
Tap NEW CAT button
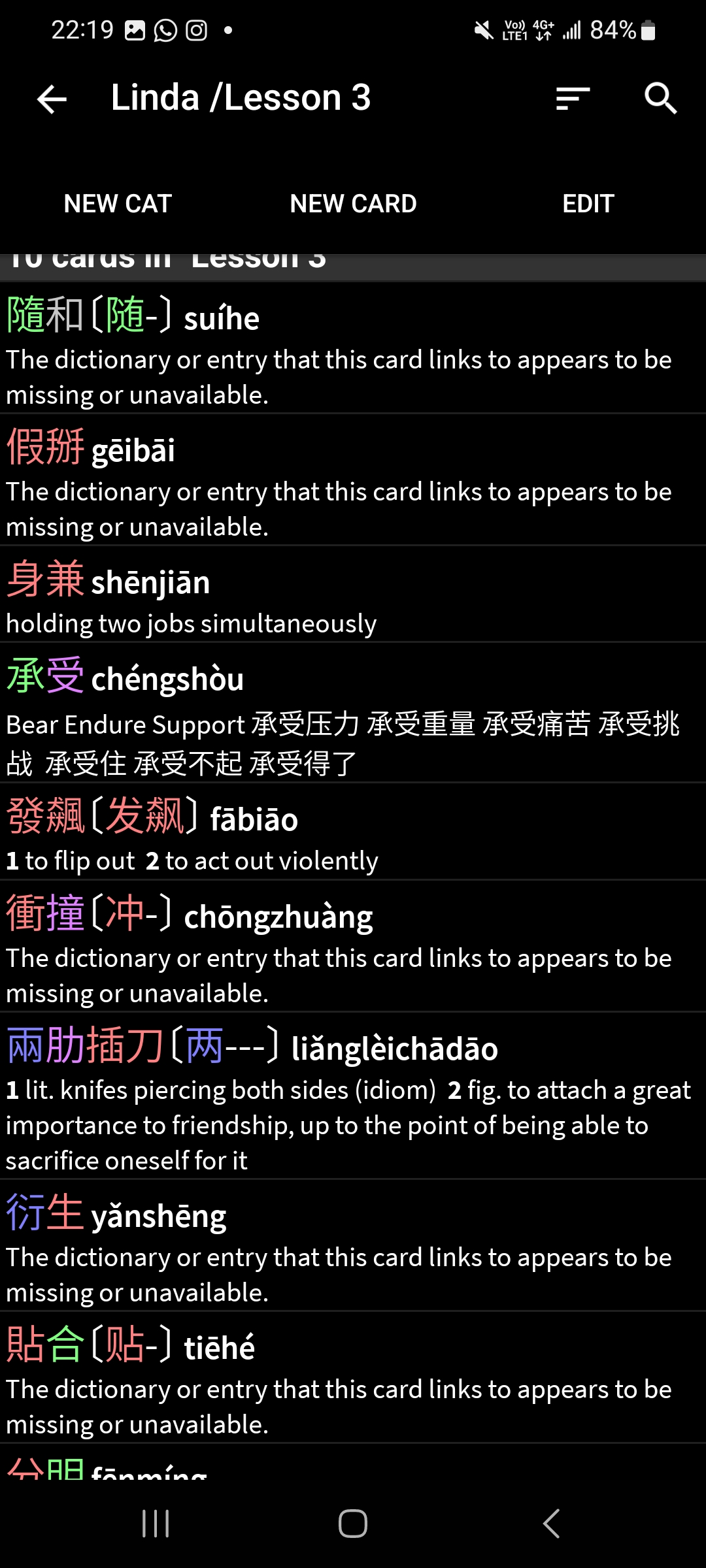(x=118, y=204)
